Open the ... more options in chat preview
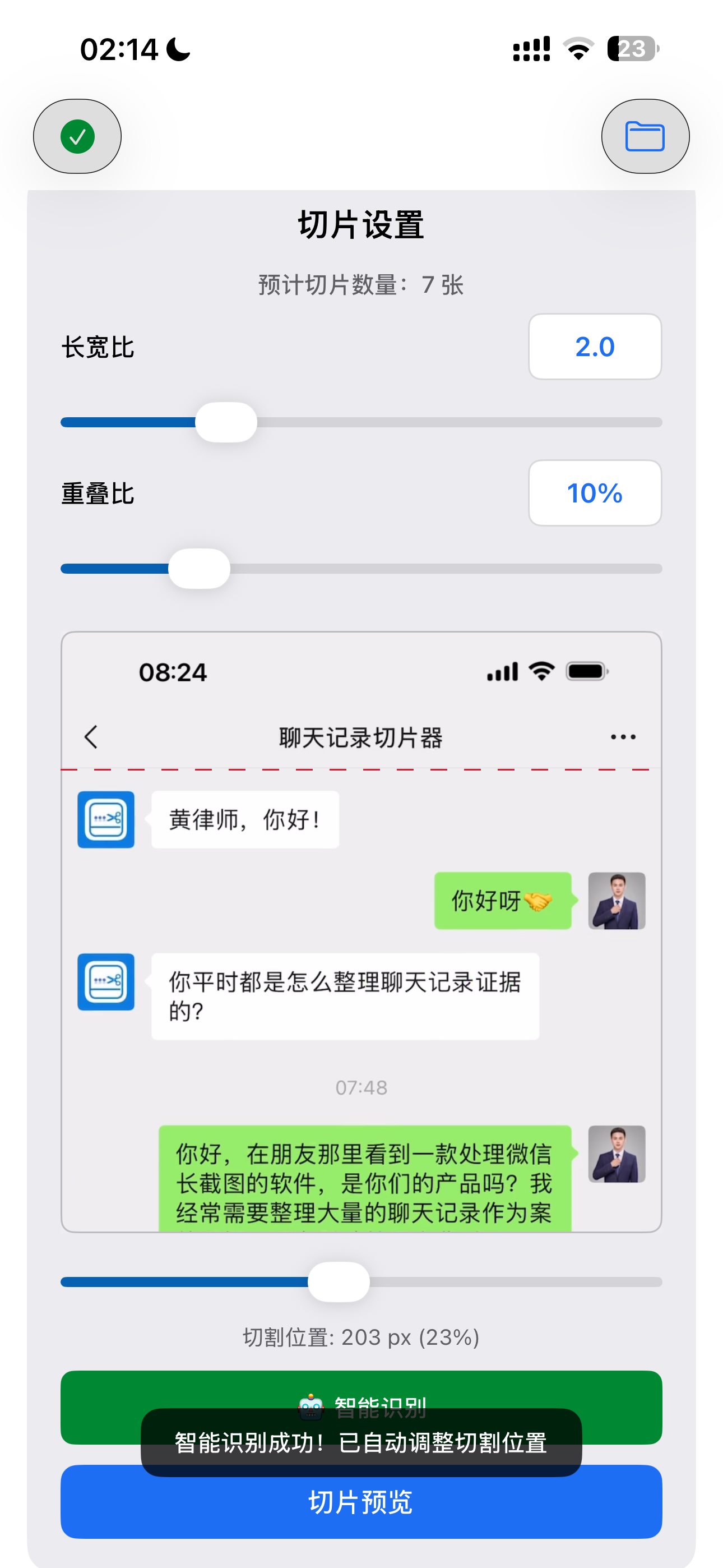Image resolution: width=723 pixels, height=1568 pixels. 623,736
